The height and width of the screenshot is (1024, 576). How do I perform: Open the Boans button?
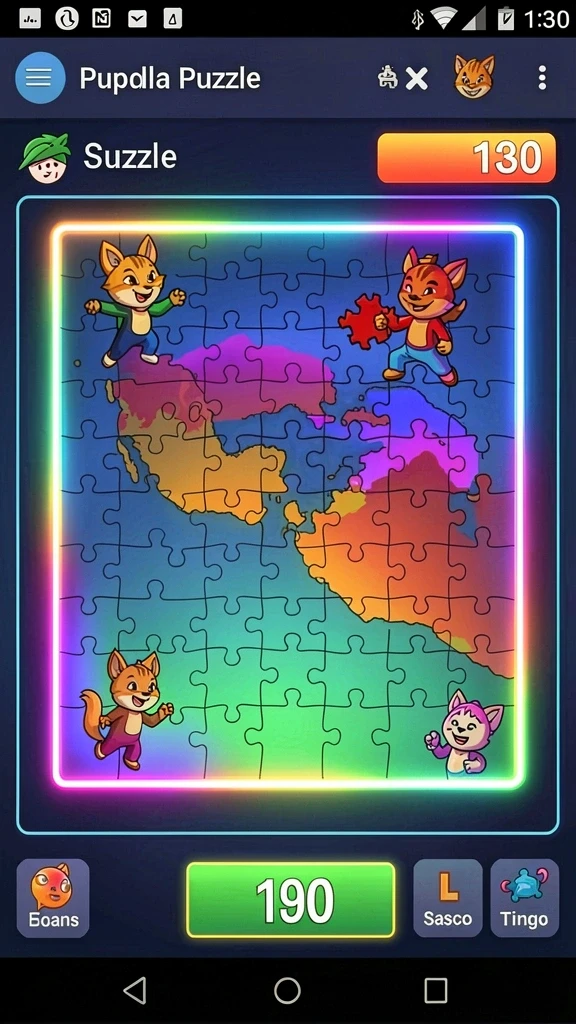point(53,898)
